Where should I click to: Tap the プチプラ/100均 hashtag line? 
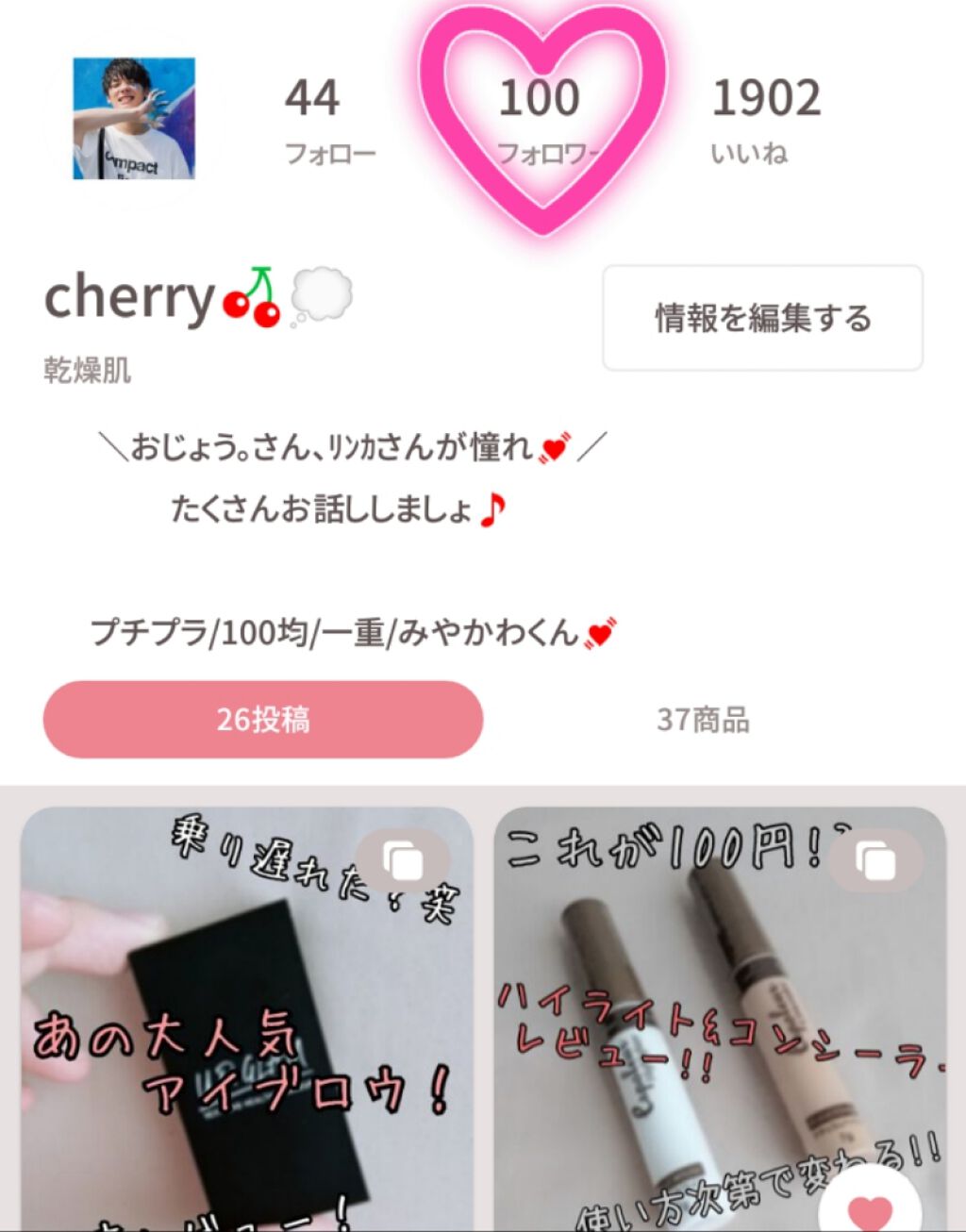click(x=340, y=634)
